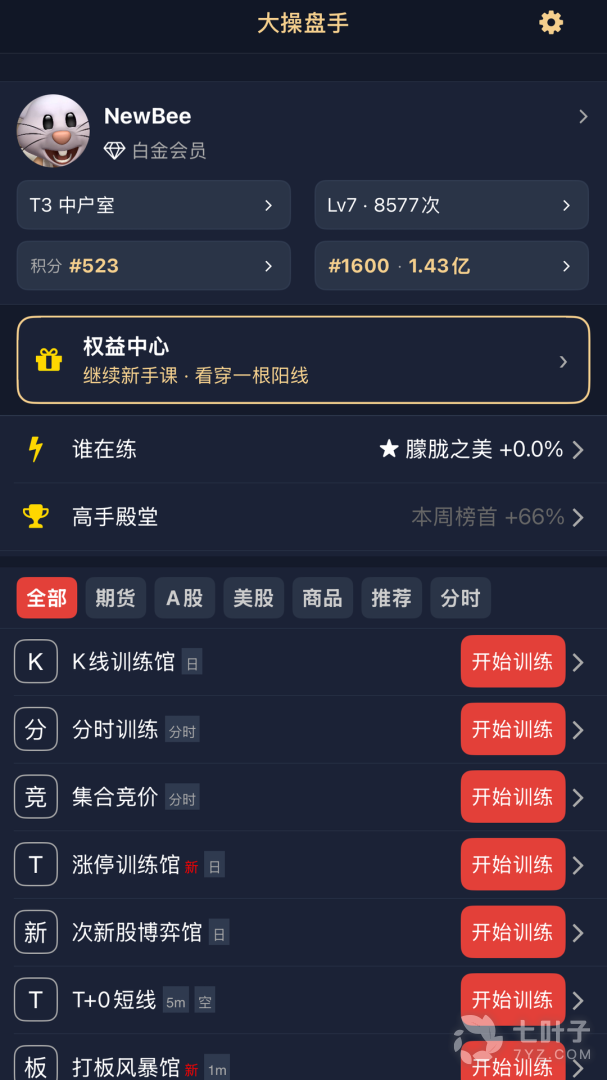Viewport: 607px width, 1080px height.
Task: Open the 谁在练 row
Action: pyautogui.click(x=303, y=450)
